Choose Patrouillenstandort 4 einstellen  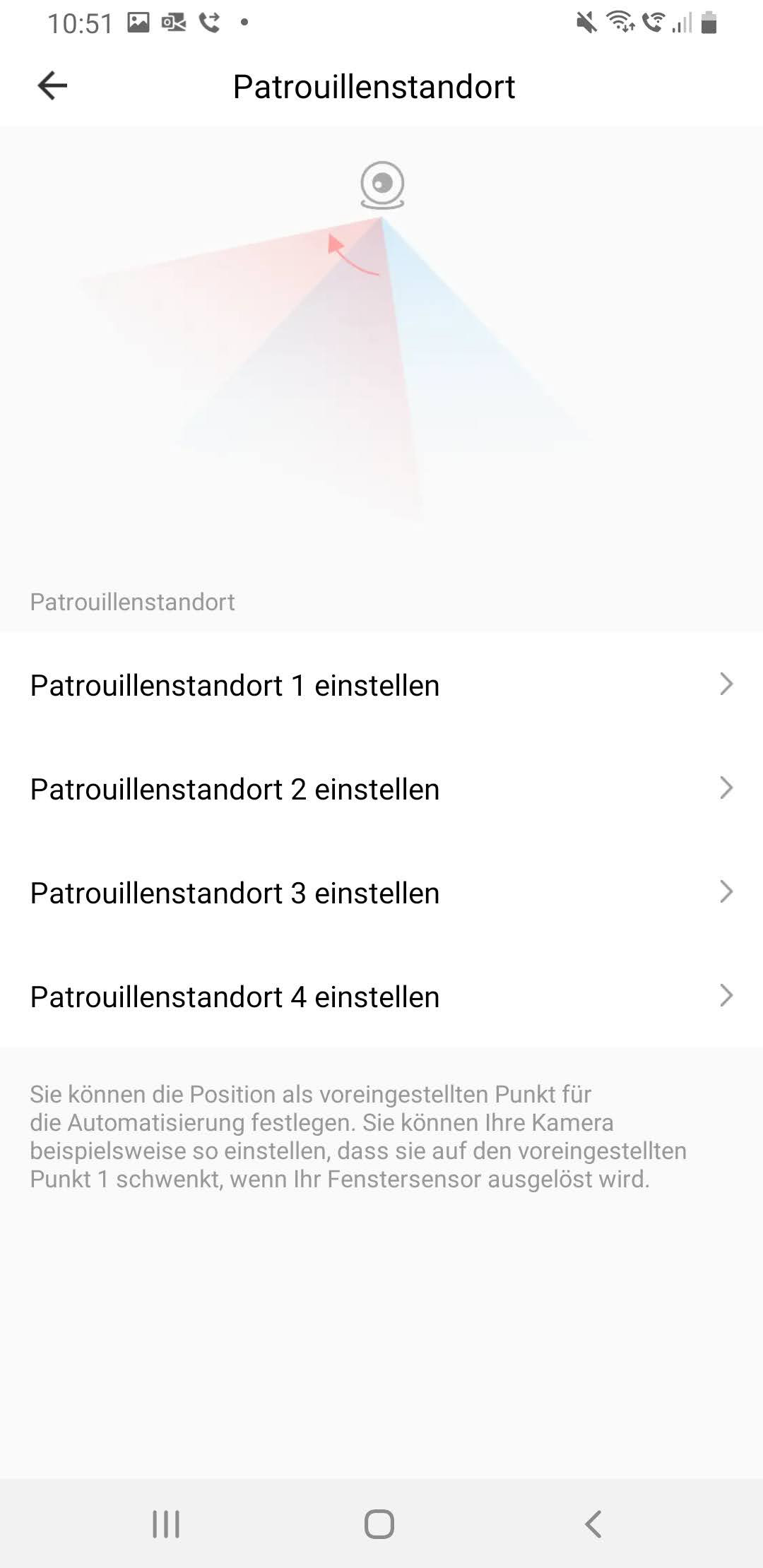pos(381,997)
